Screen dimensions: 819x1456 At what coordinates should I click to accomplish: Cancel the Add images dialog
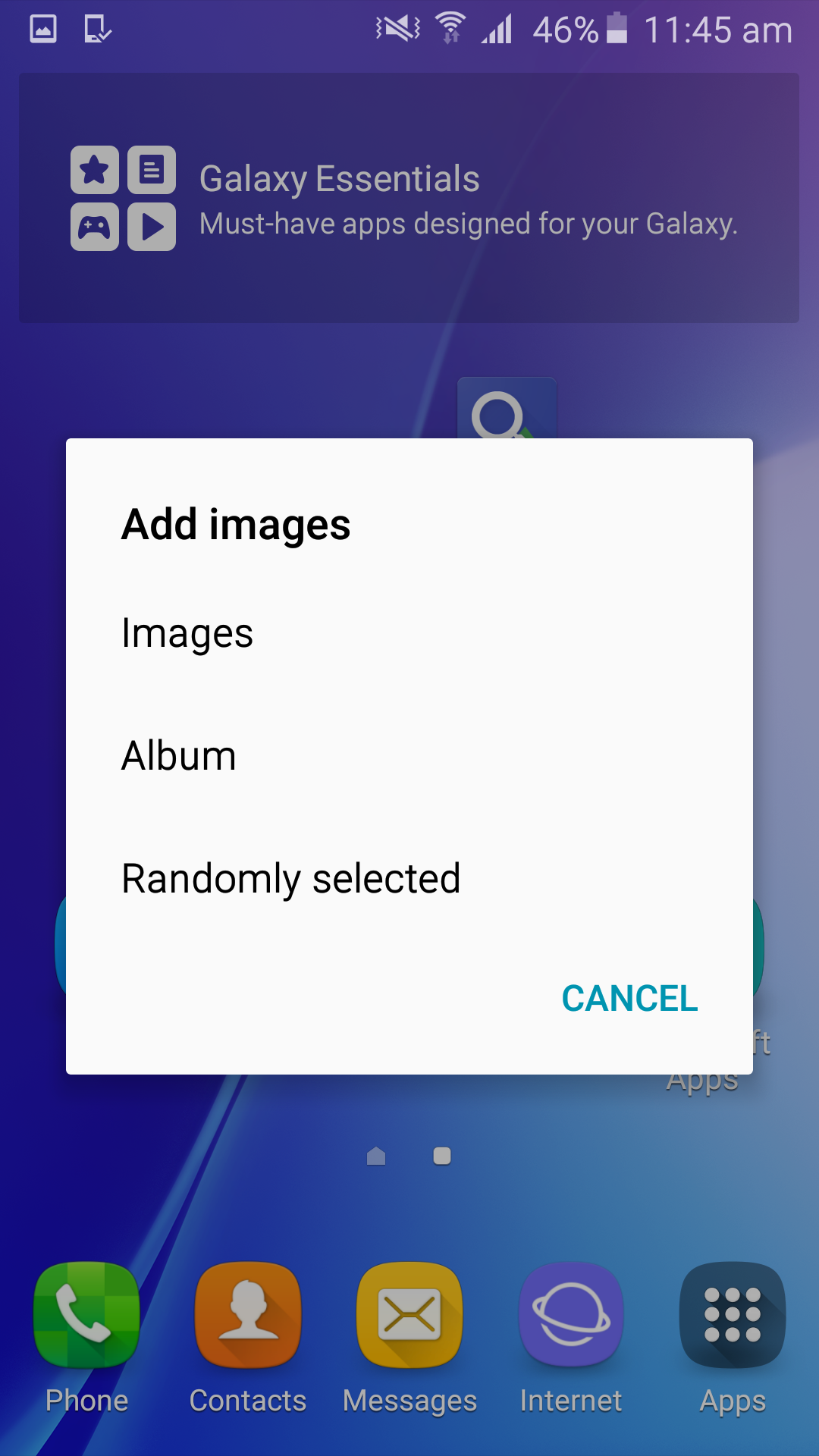(629, 998)
